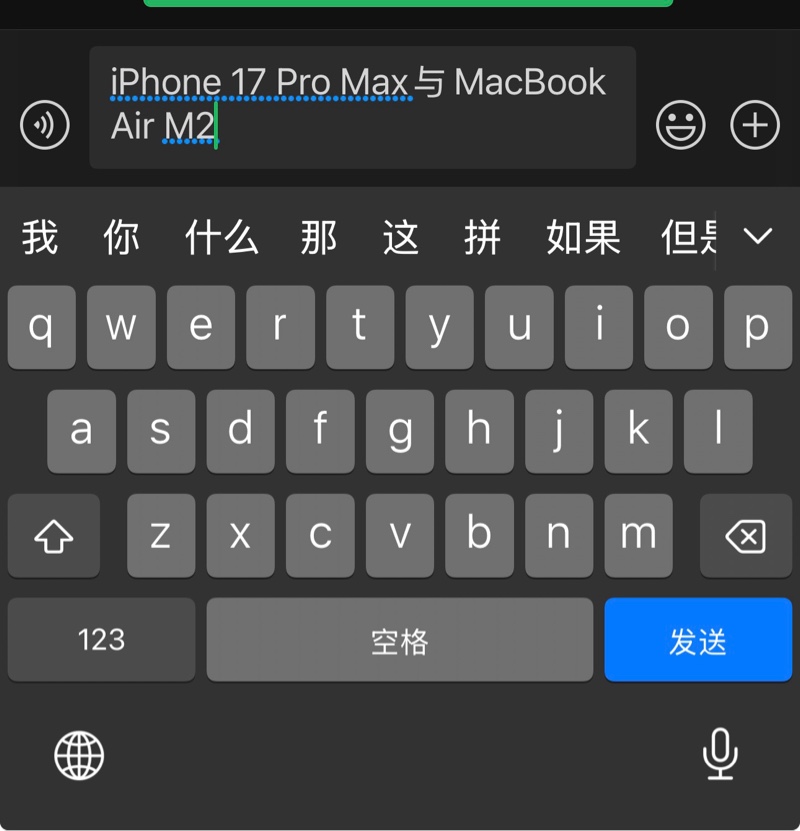Tap the message text field
The width and height of the screenshot is (800, 831).
click(x=362, y=108)
